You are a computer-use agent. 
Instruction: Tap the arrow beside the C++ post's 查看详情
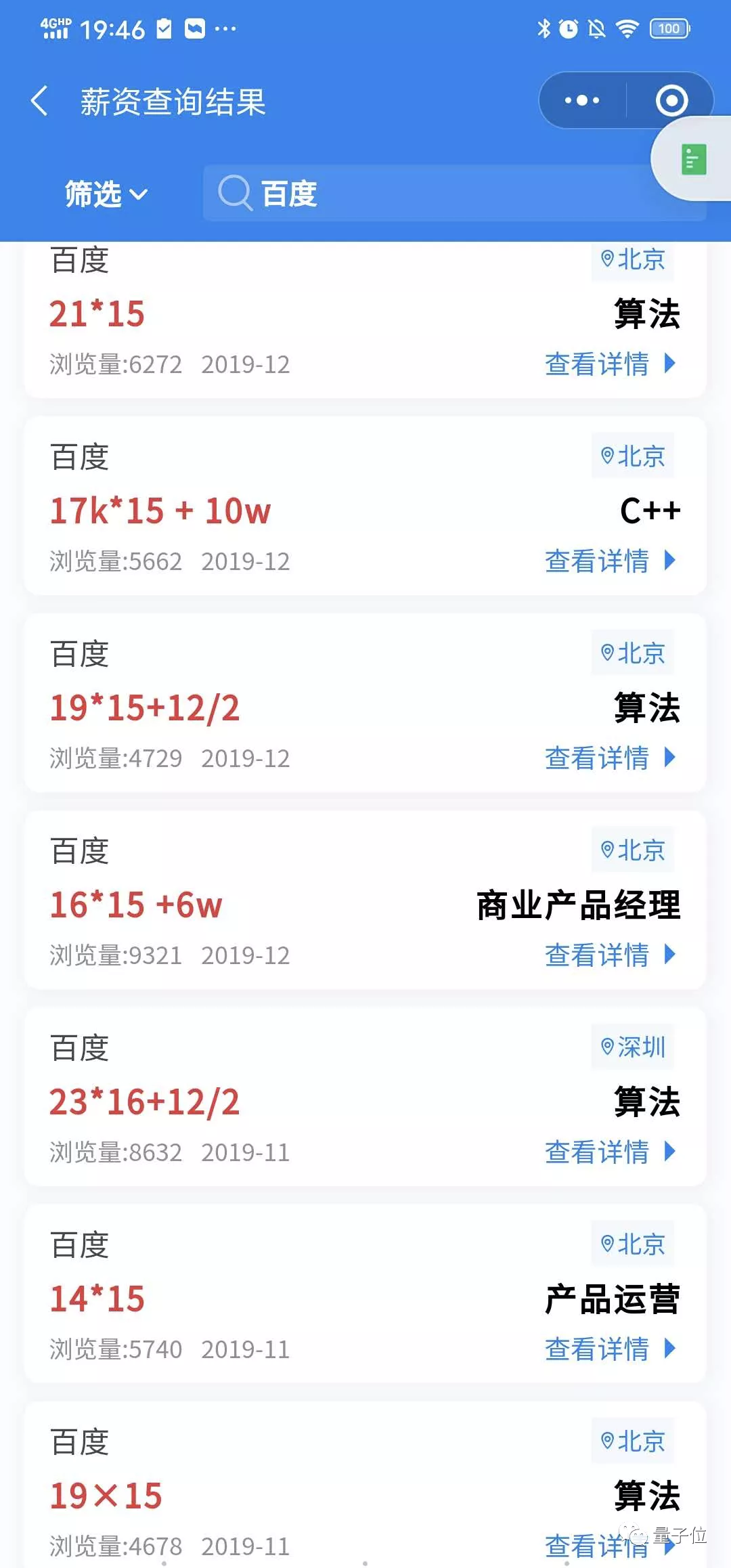[669, 562]
